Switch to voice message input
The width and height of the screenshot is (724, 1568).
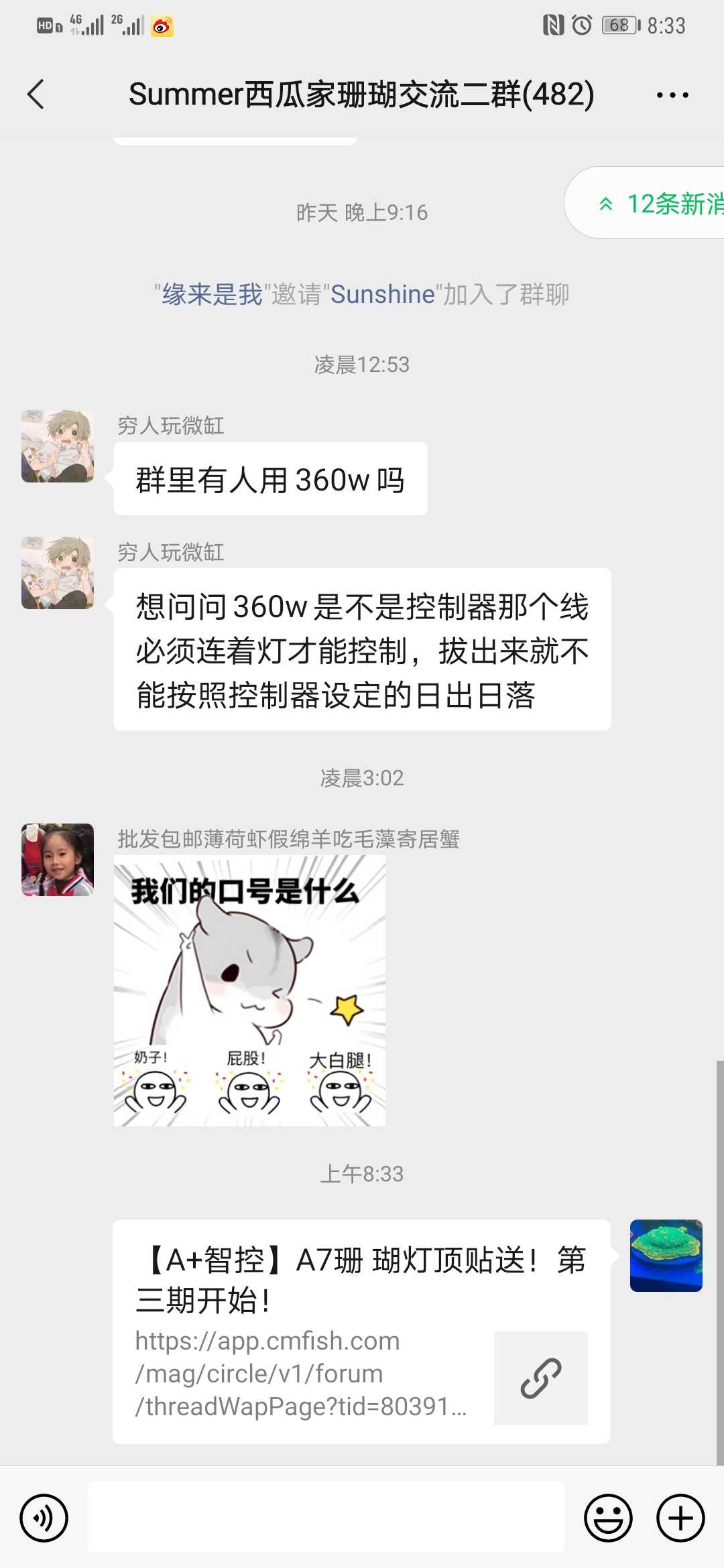click(44, 1518)
